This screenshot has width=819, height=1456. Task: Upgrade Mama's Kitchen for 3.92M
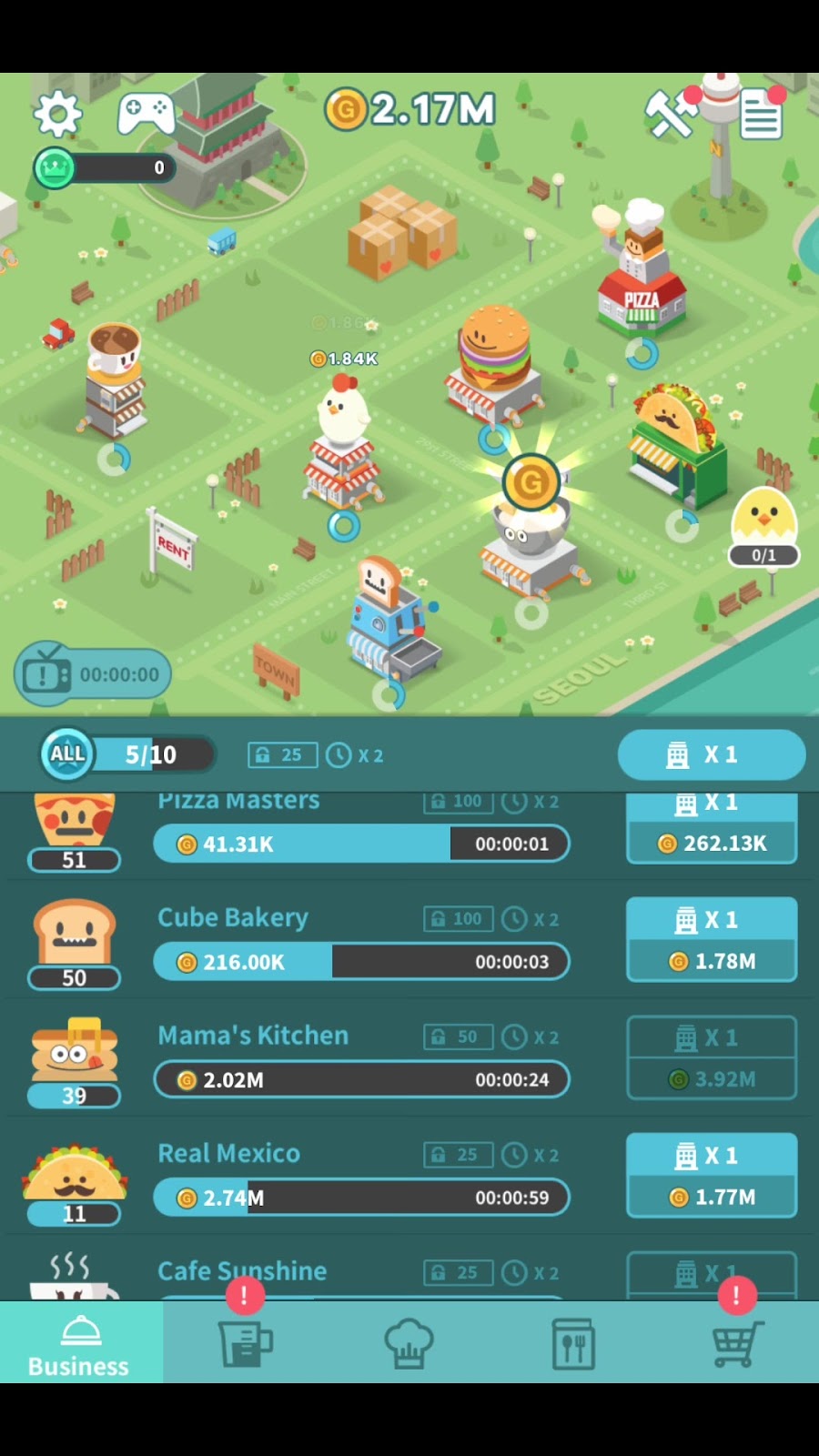(x=712, y=1058)
